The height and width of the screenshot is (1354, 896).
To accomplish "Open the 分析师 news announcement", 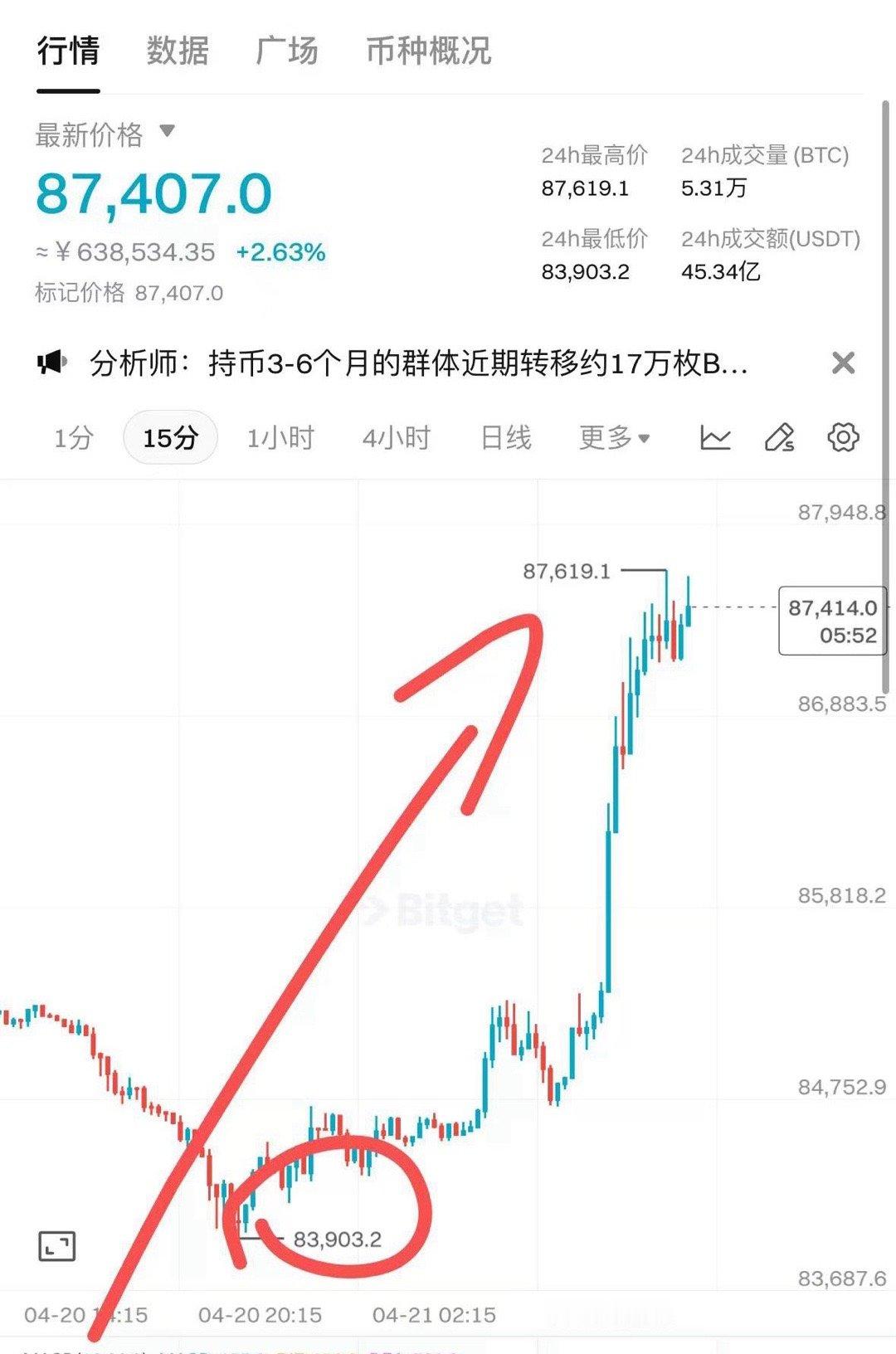I will pos(419,363).
